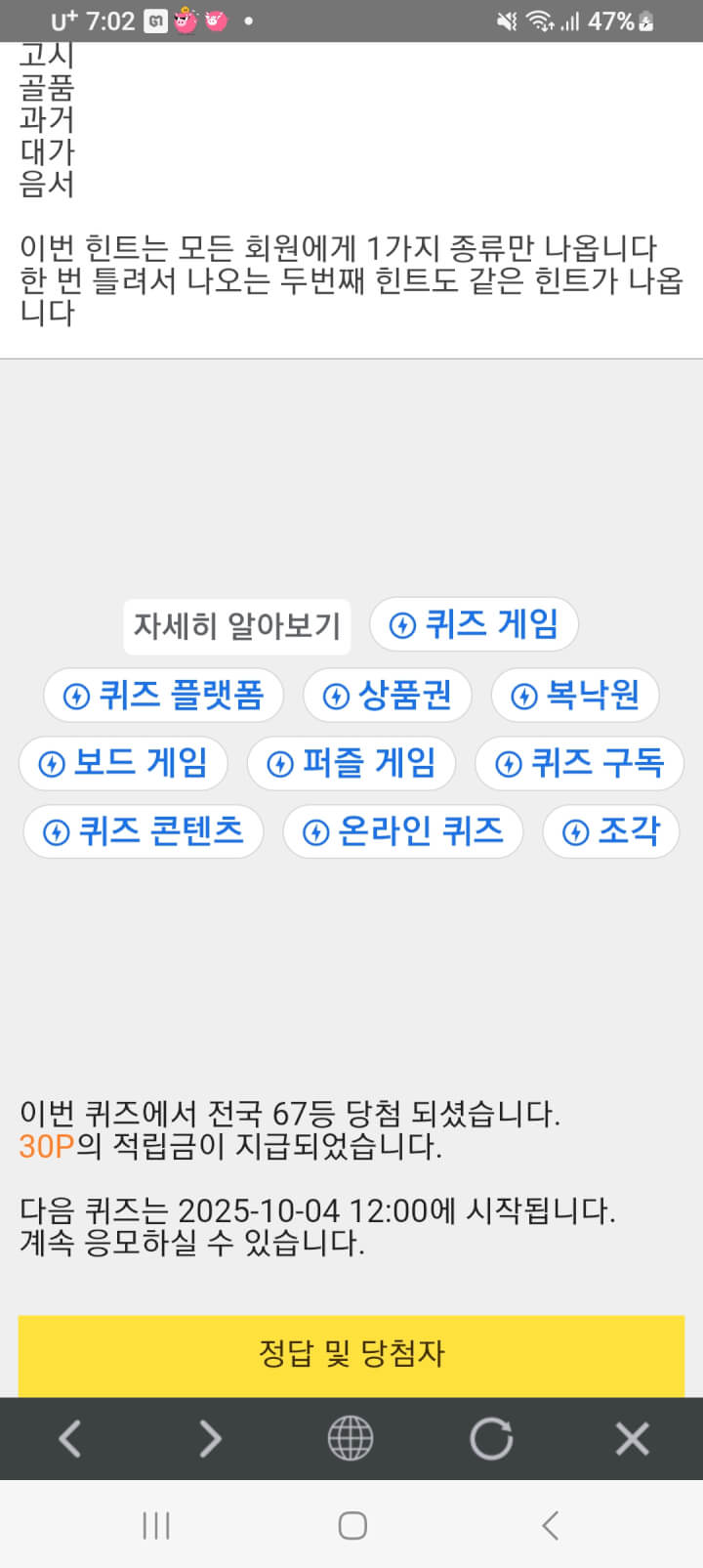Select the 상품권 chip
Viewport: 703px width, 1568px height.
click(388, 696)
